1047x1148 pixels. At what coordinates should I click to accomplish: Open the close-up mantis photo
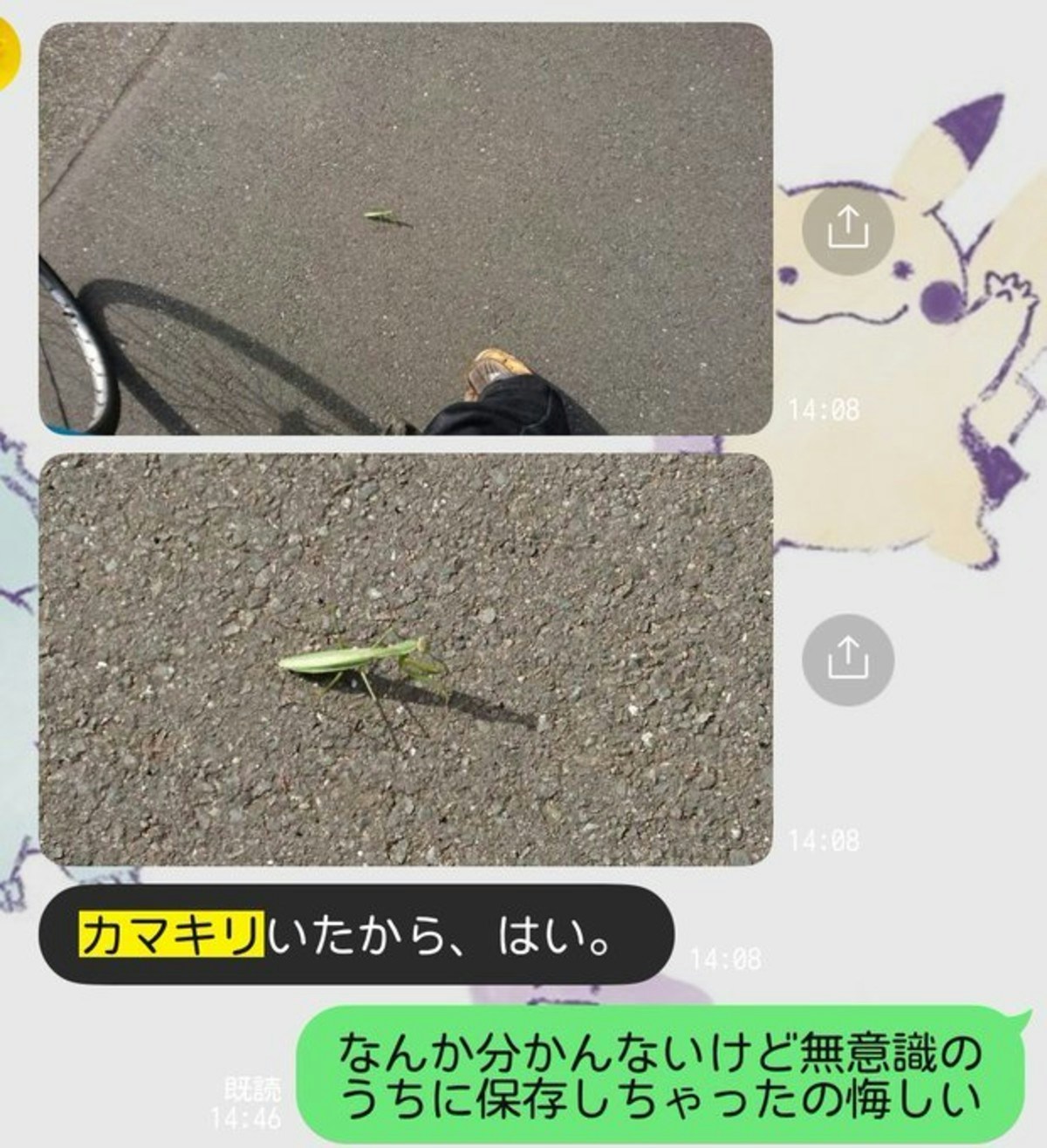pyautogui.click(x=406, y=659)
